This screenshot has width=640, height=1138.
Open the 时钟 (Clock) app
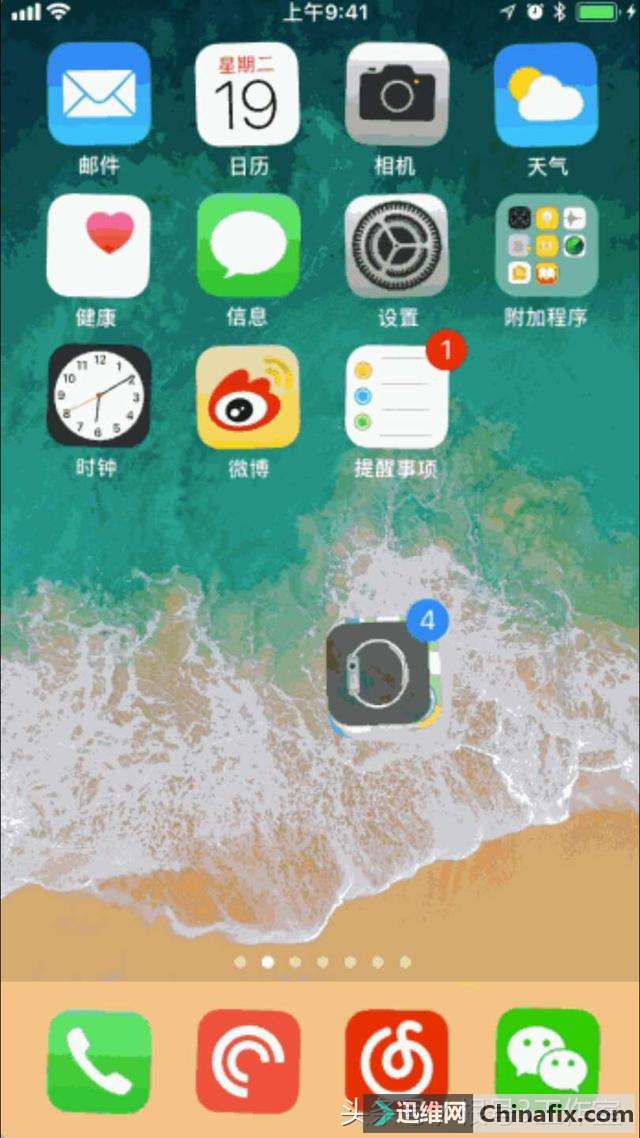point(98,396)
